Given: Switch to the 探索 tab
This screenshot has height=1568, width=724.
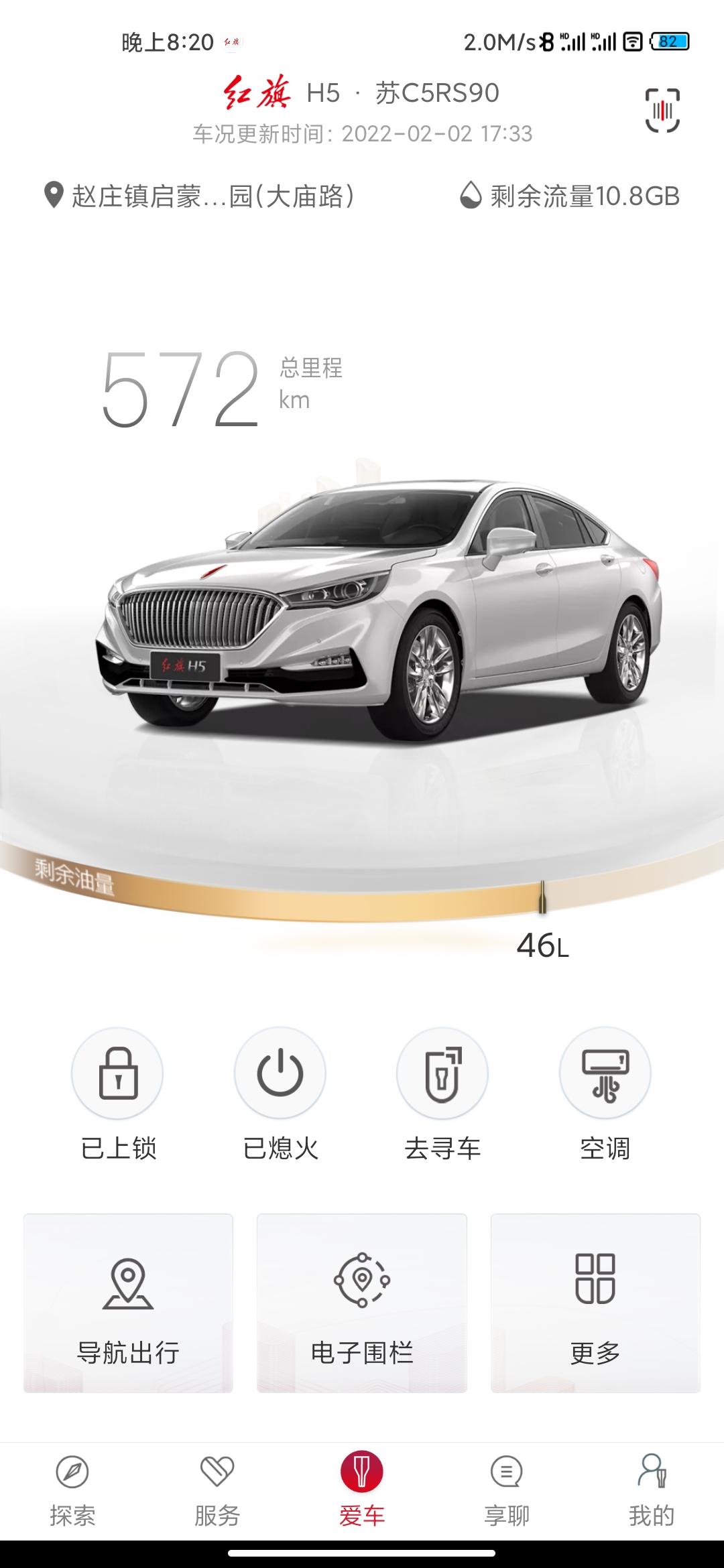Looking at the screenshot, I should coord(72,1490).
